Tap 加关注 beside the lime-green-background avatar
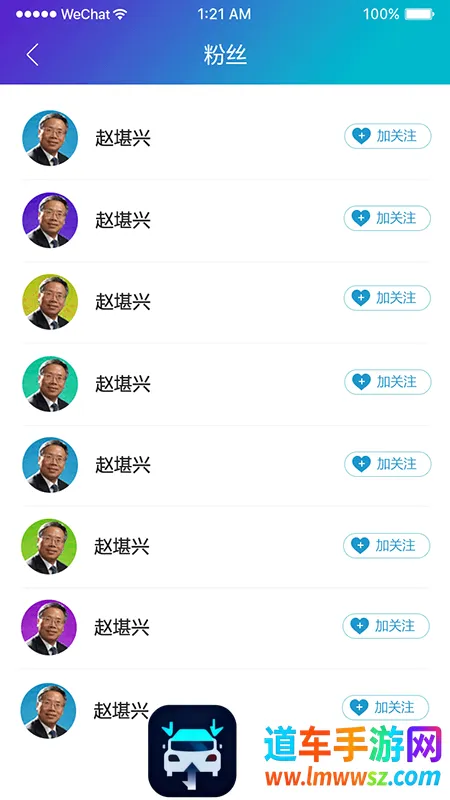This screenshot has height=800, width=450. 387,546
